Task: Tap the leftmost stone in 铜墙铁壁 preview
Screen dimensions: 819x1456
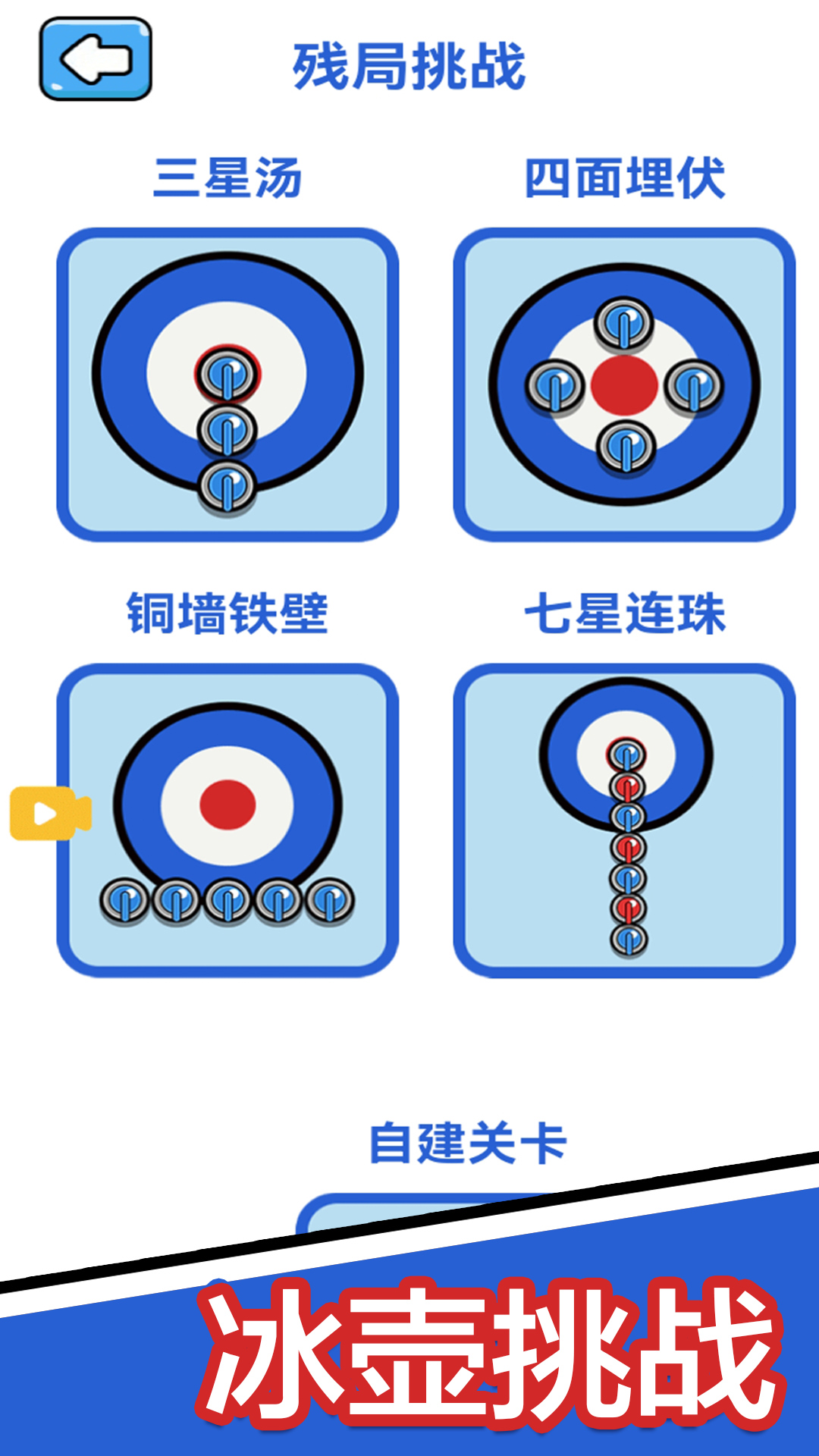Action: (x=124, y=901)
